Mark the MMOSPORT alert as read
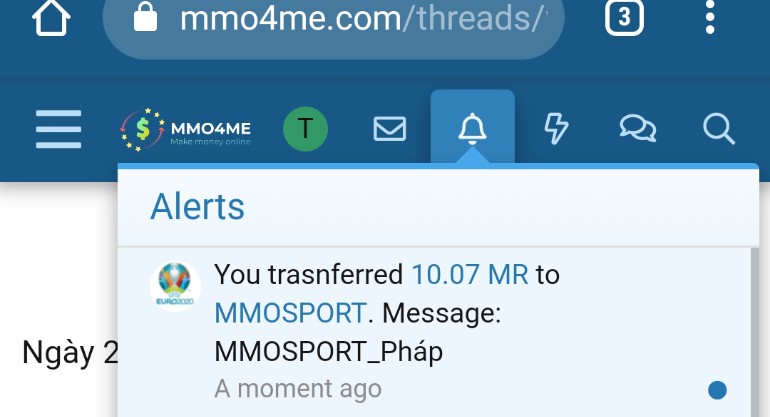This screenshot has width=770, height=417. 717,390
